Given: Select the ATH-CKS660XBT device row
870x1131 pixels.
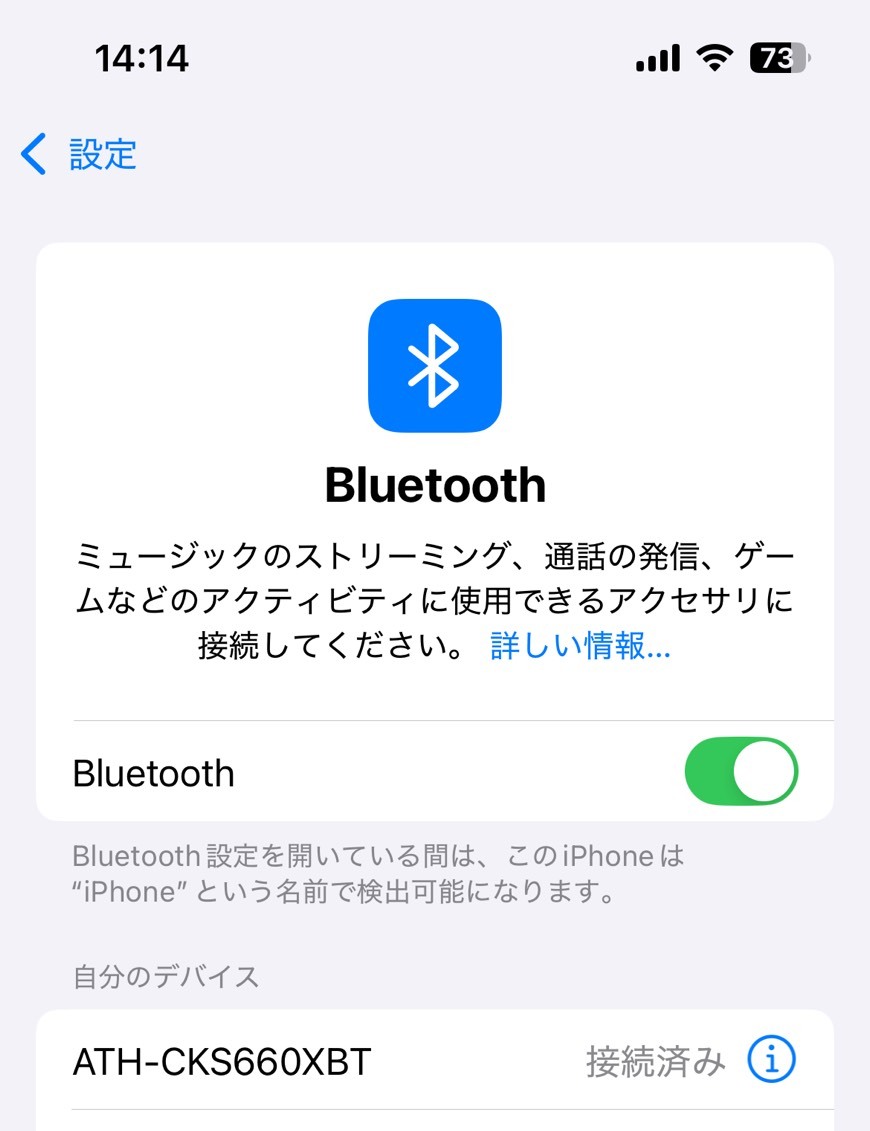Looking at the screenshot, I should pos(300,1062).
